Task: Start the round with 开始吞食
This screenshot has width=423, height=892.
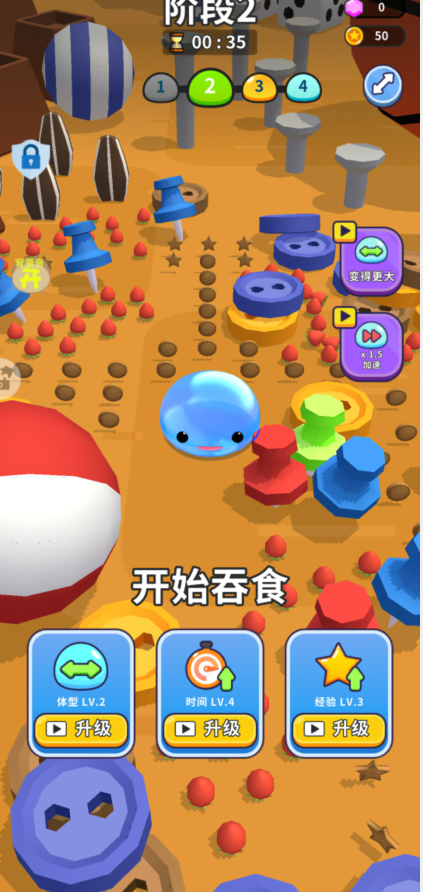Action: click(210, 586)
